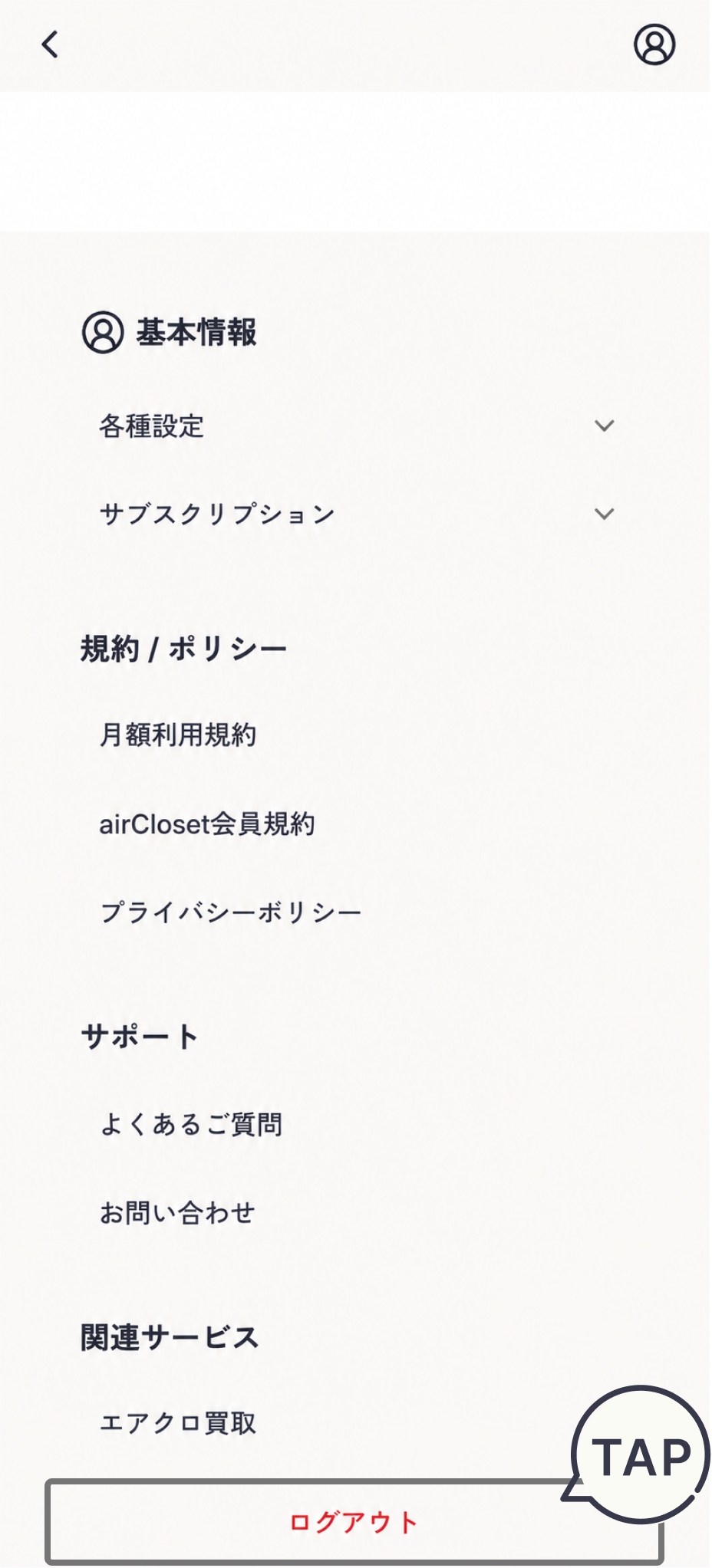View the プライバシーポリシー page
The width and height of the screenshot is (712, 1568).
[x=230, y=912]
